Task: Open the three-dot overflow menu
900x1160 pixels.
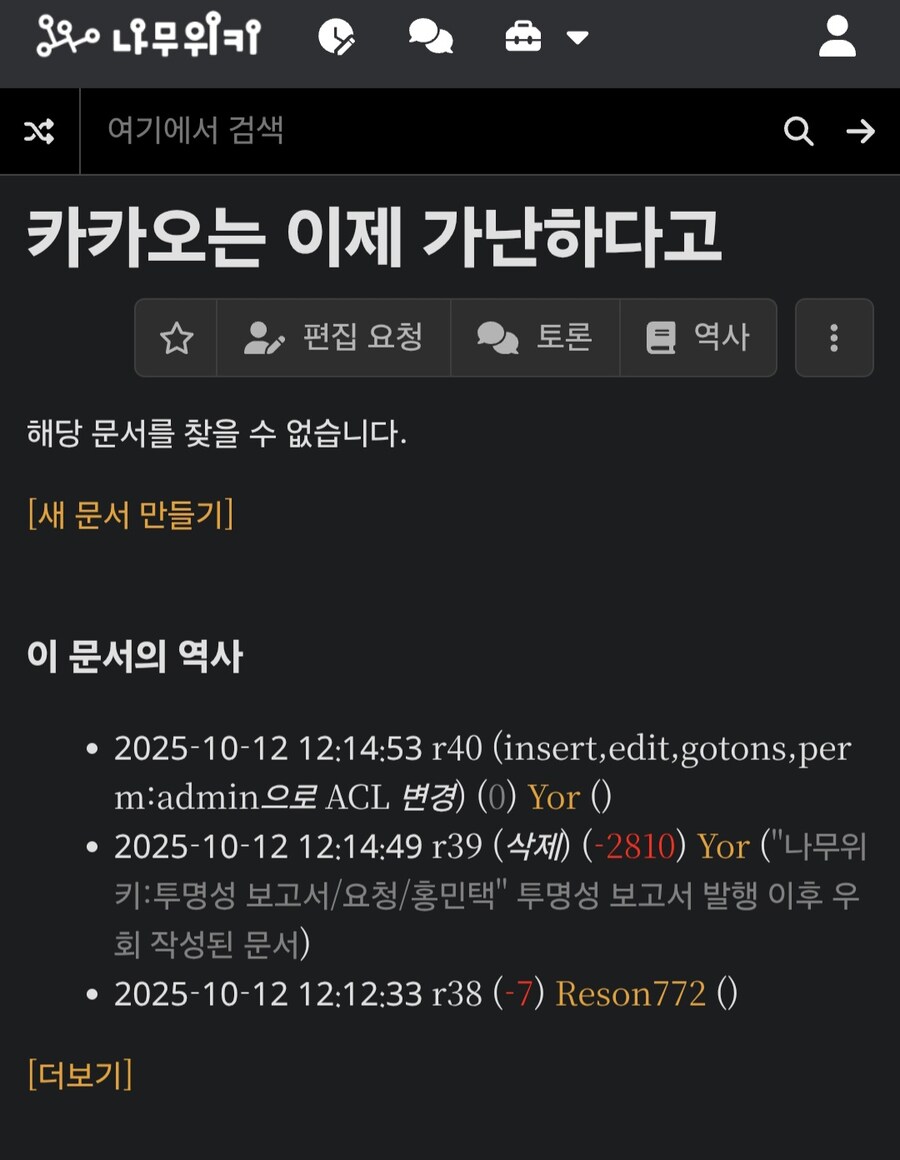Action: (x=834, y=338)
